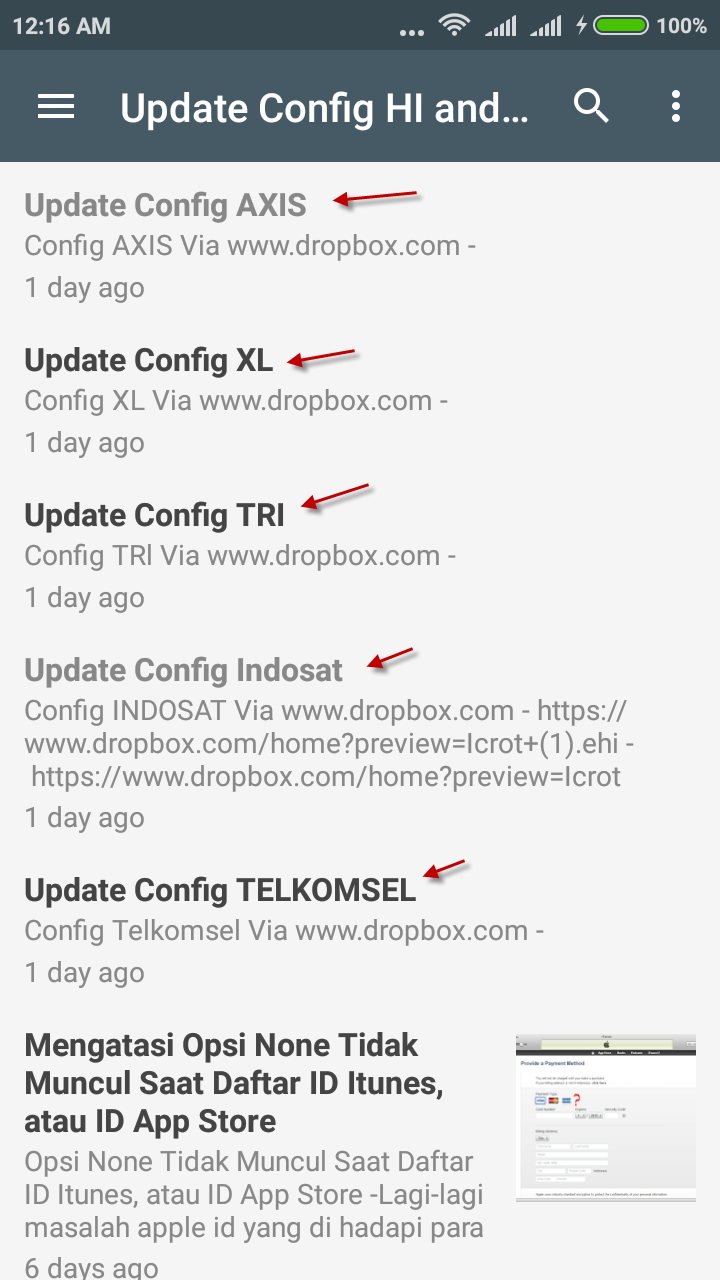Select the Update Config TRI entry
The image size is (720, 1280).
click(x=154, y=515)
